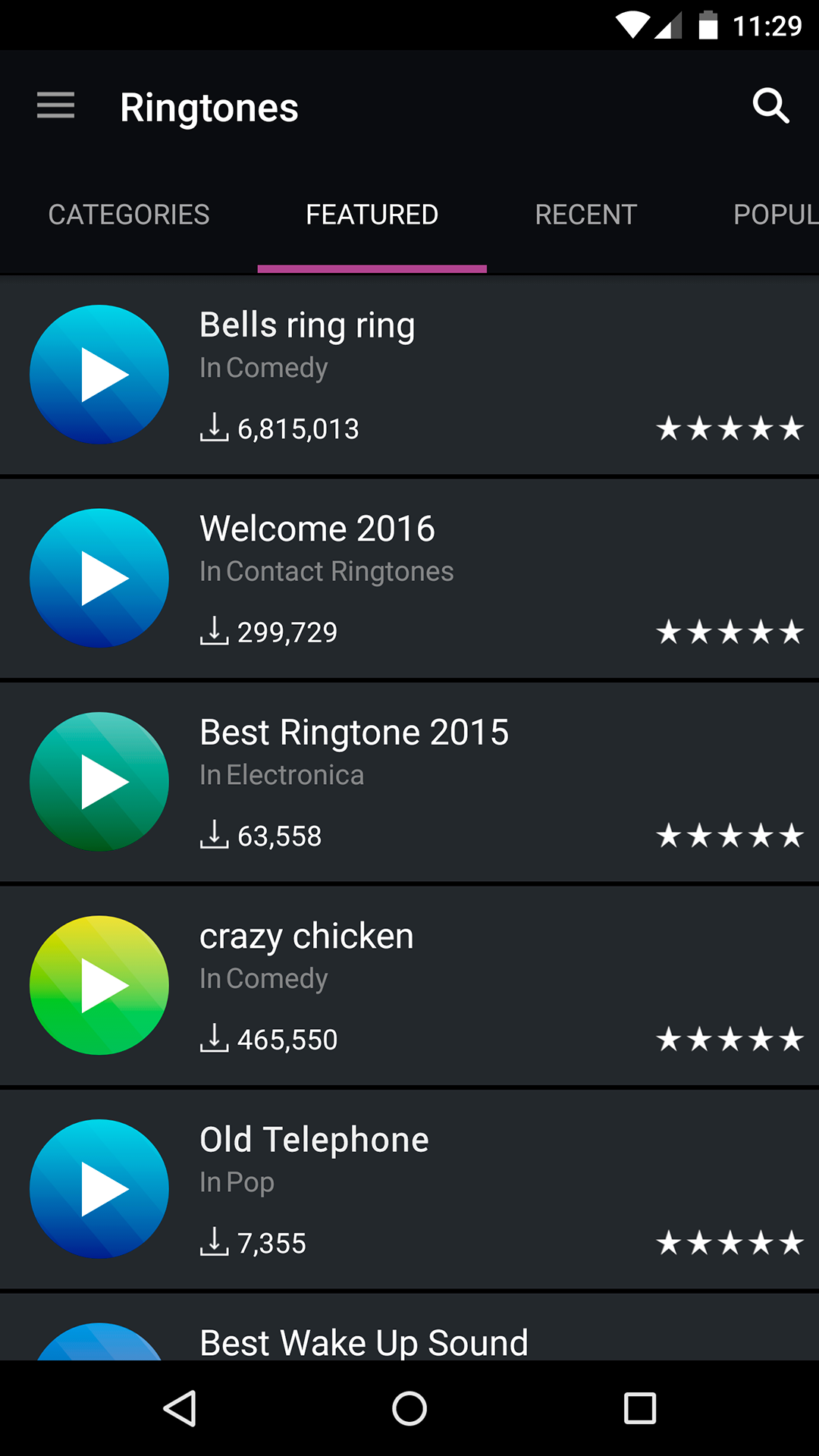The image size is (819, 1456).
Task: Tap the star rating of Welcome 2016
Action: (730, 631)
